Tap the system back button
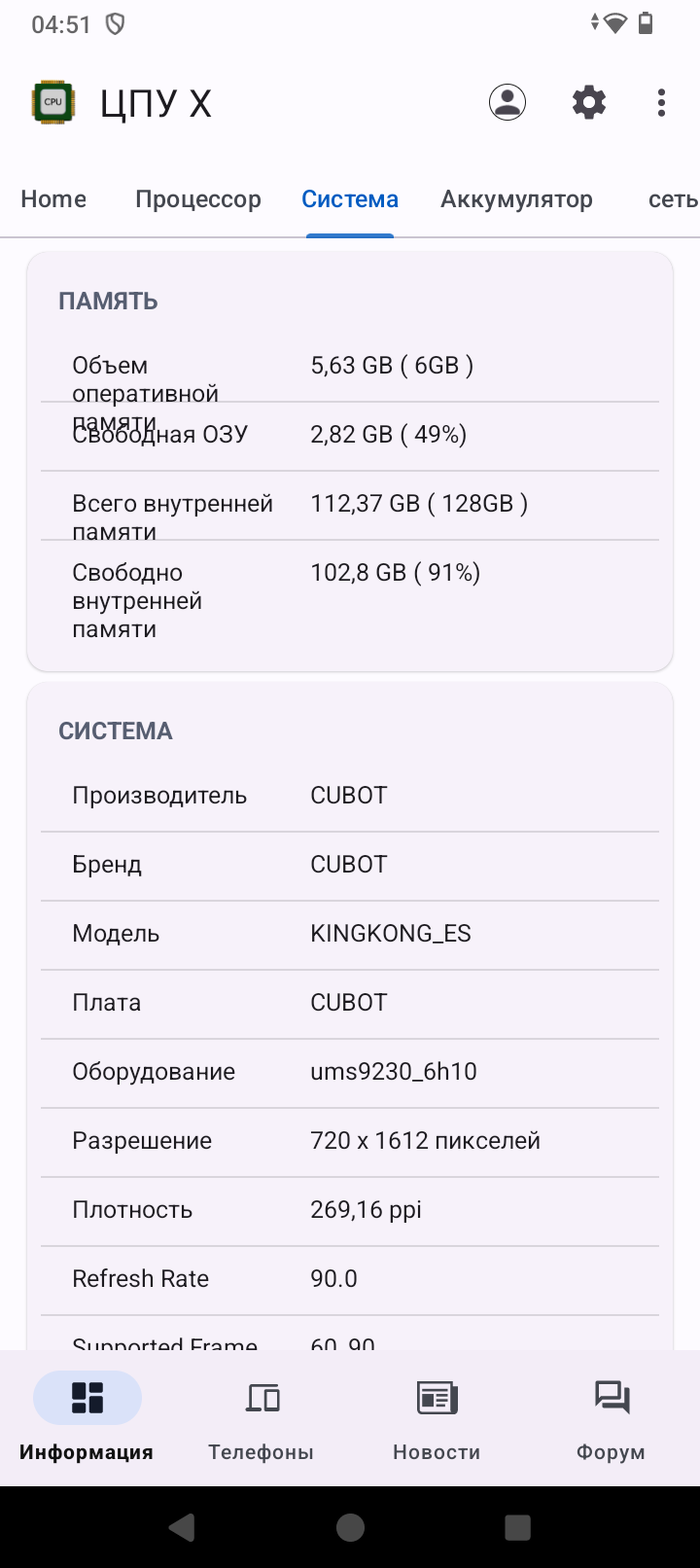Image resolution: width=700 pixels, height=1568 pixels. [x=182, y=1527]
